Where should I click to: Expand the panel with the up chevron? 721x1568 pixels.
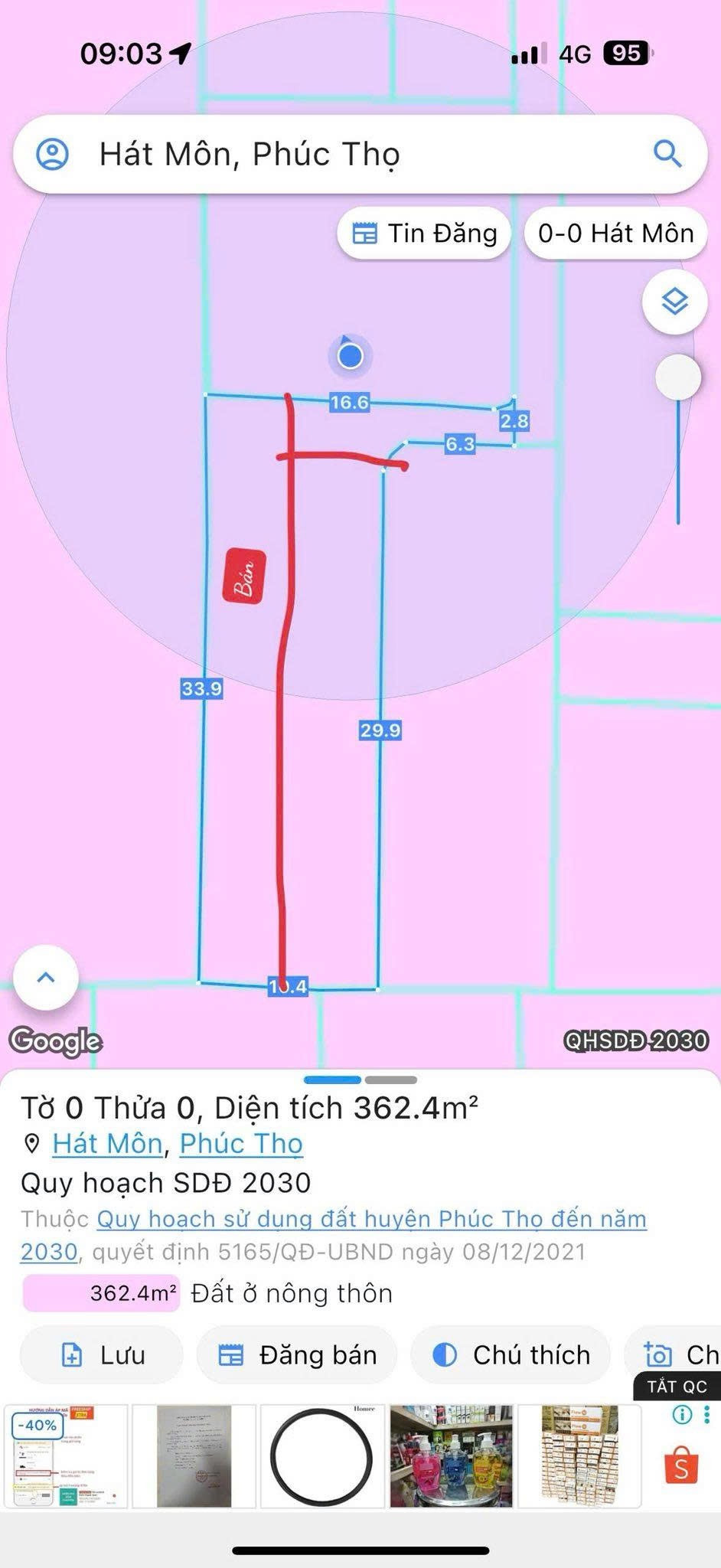pyautogui.click(x=46, y=978)
